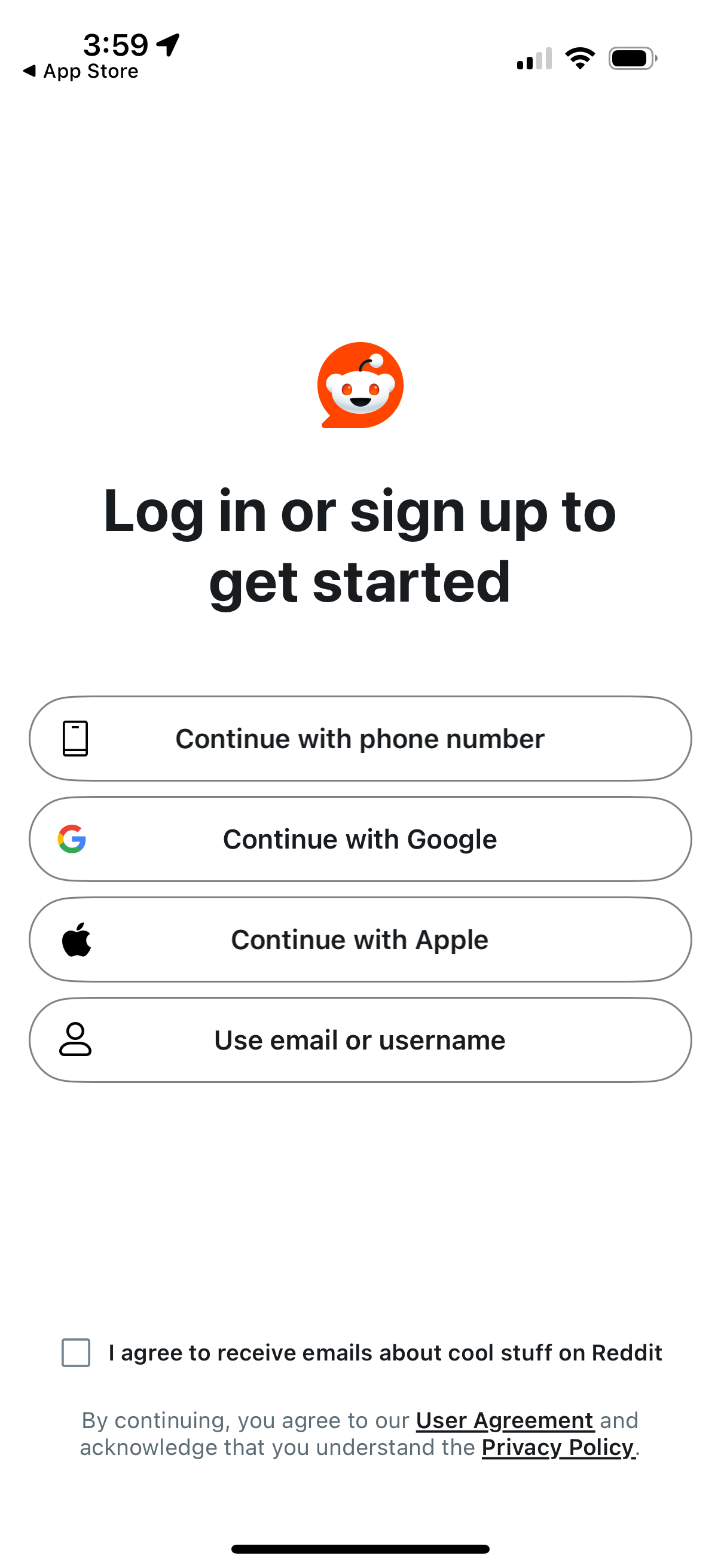
Task: Tap App Store to return to previous app
Action: tap(81, 71)
